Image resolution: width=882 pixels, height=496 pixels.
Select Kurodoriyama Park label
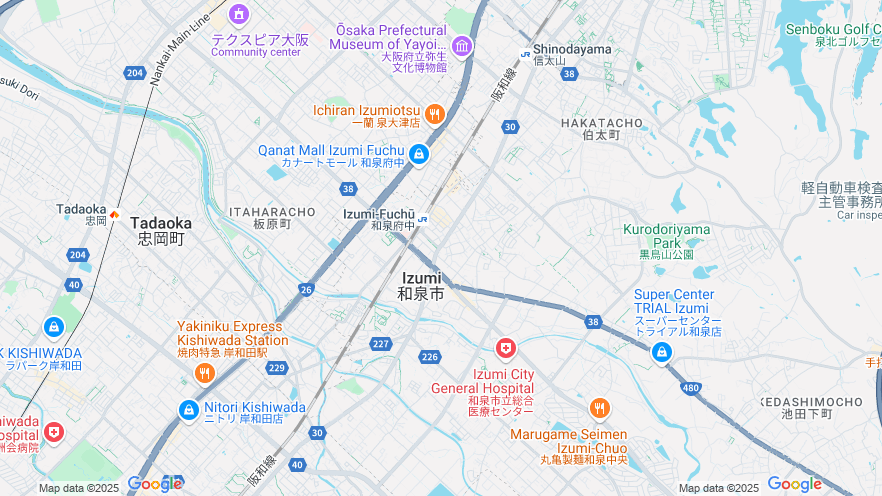click(x=666, y=236)
